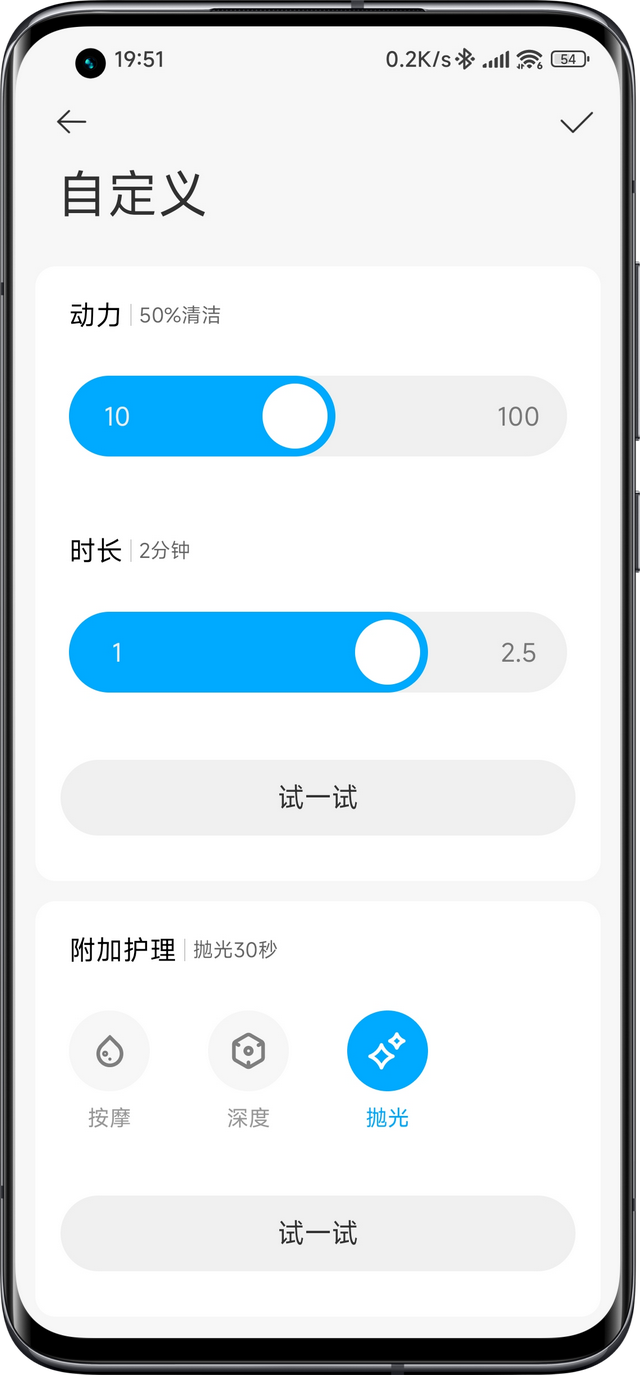Deselect the 抛光 polish option
The image size is (640, 1375).
387,1051
